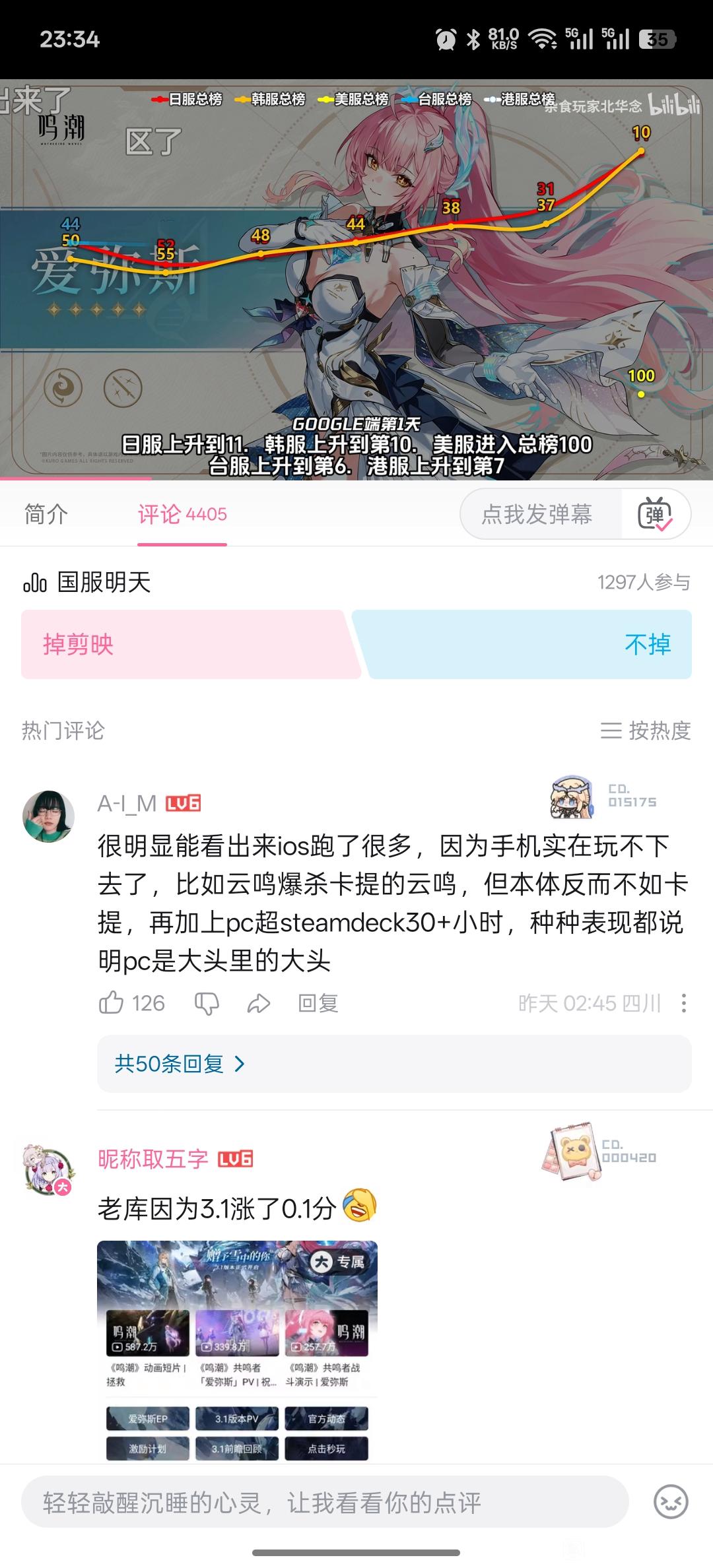Select the 评论 tab
This screenshot has height=1568, width=713.
point(182,514)
